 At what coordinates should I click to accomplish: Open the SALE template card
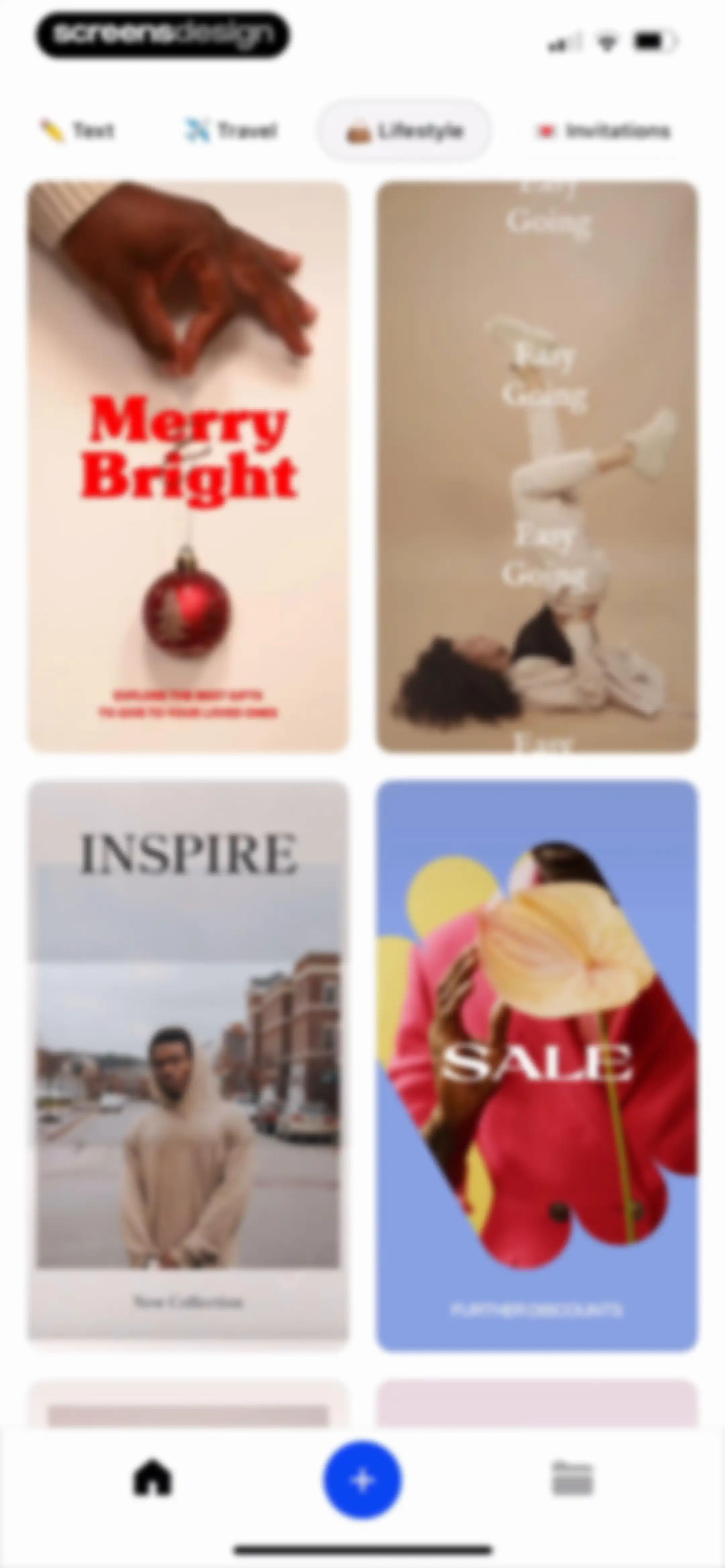(x=537, y=1065)
